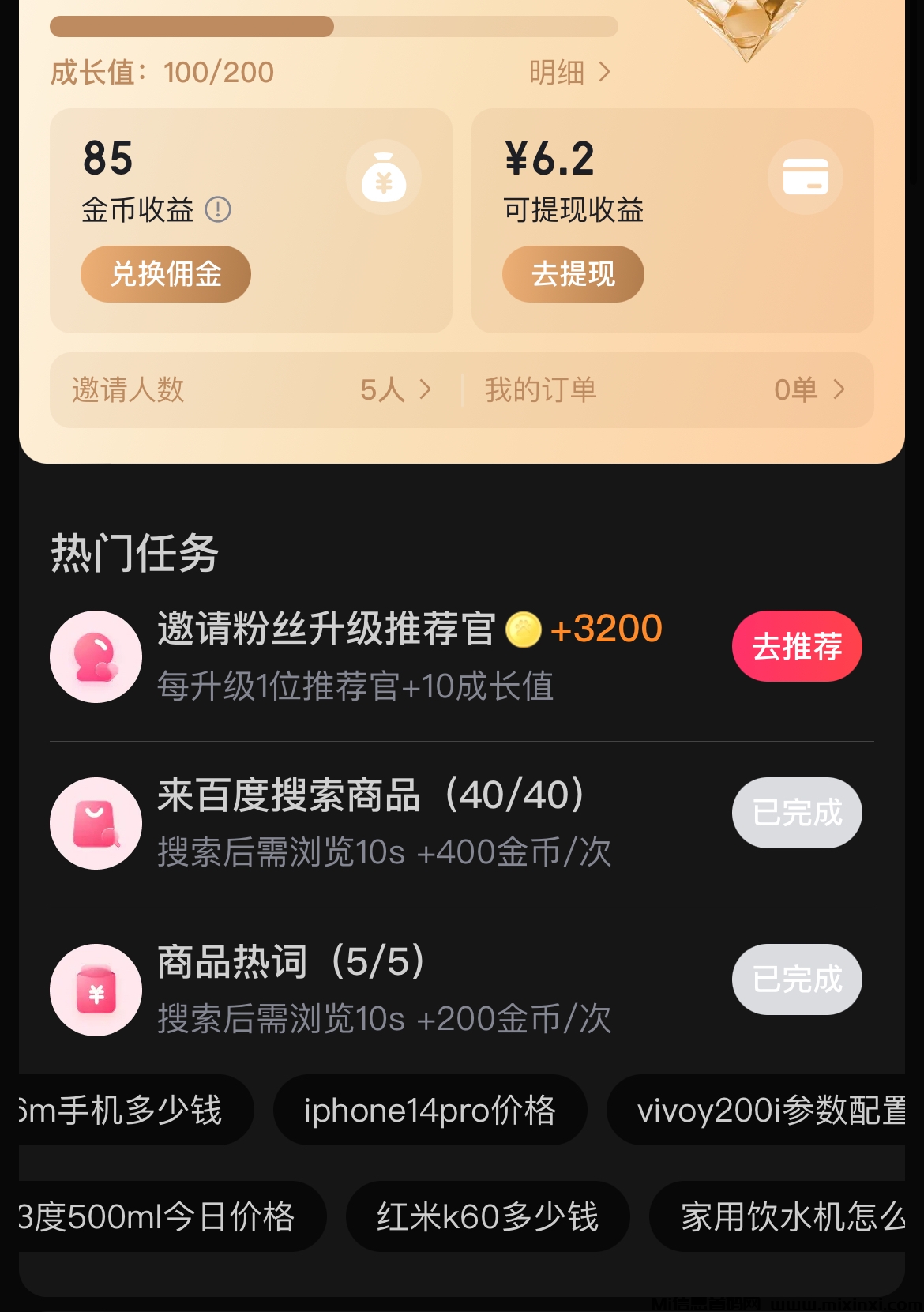The height and width of the screenshot is (1312, 924).
Task: Open 我的订单 orders
Action: (665, 390)
